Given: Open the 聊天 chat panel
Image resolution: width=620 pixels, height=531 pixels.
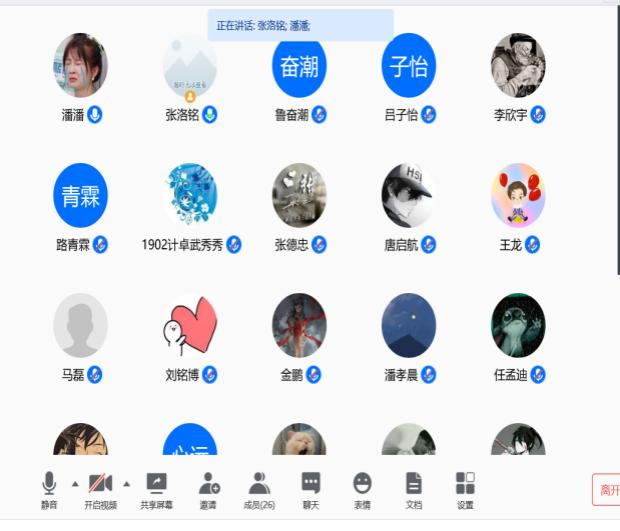Looking at the screenshot, I should coord(311,490).
